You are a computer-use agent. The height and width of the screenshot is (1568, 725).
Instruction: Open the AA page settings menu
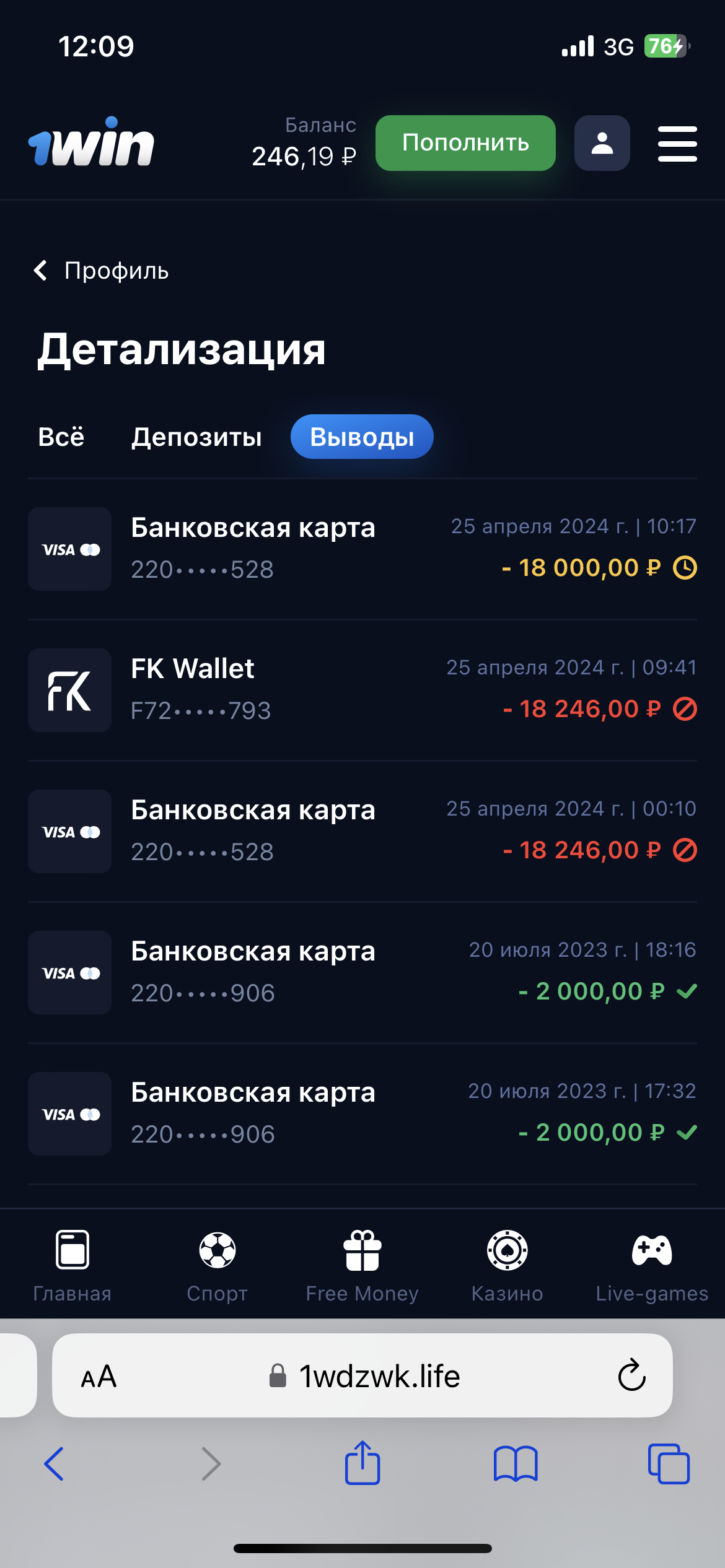pos(99,1376)
